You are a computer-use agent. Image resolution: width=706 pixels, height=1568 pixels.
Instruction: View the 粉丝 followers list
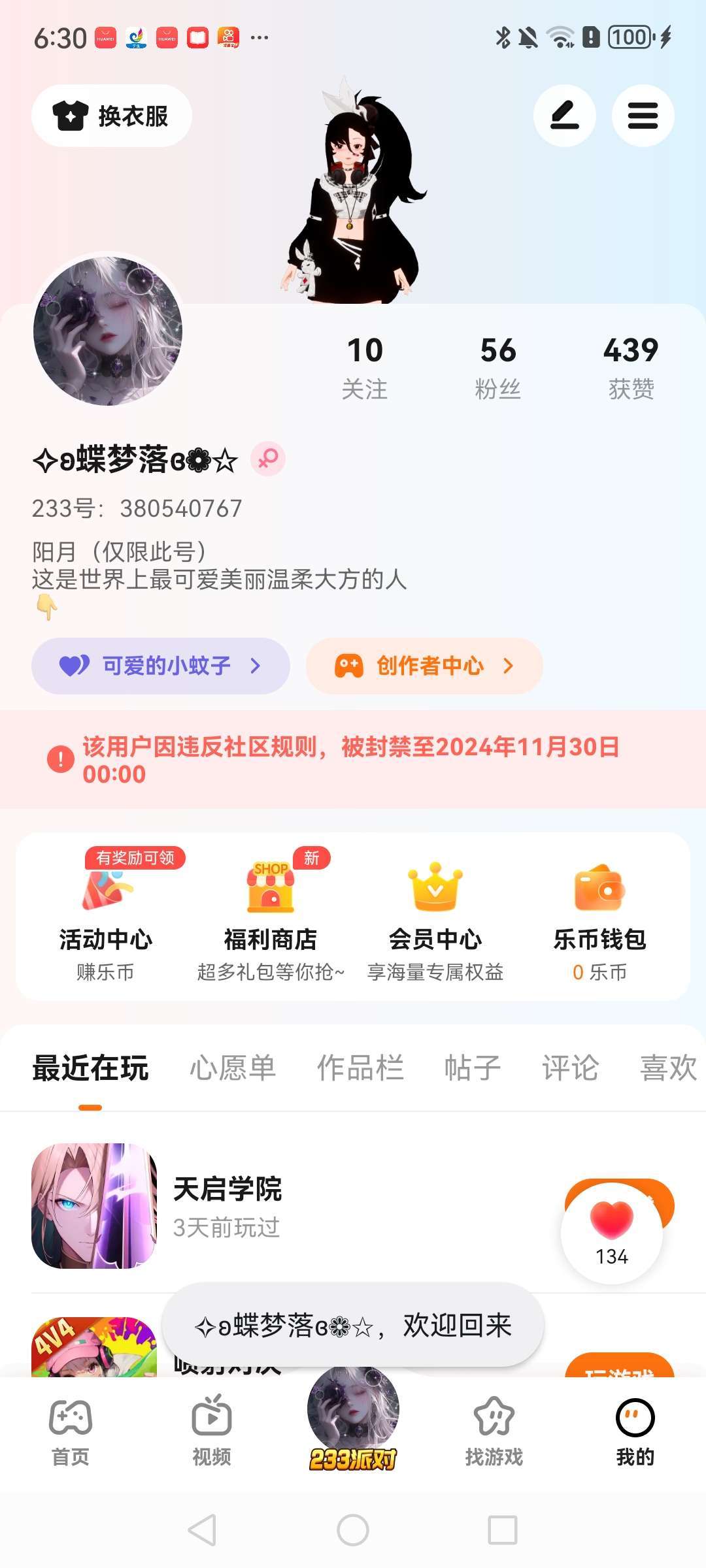(498, 367)
